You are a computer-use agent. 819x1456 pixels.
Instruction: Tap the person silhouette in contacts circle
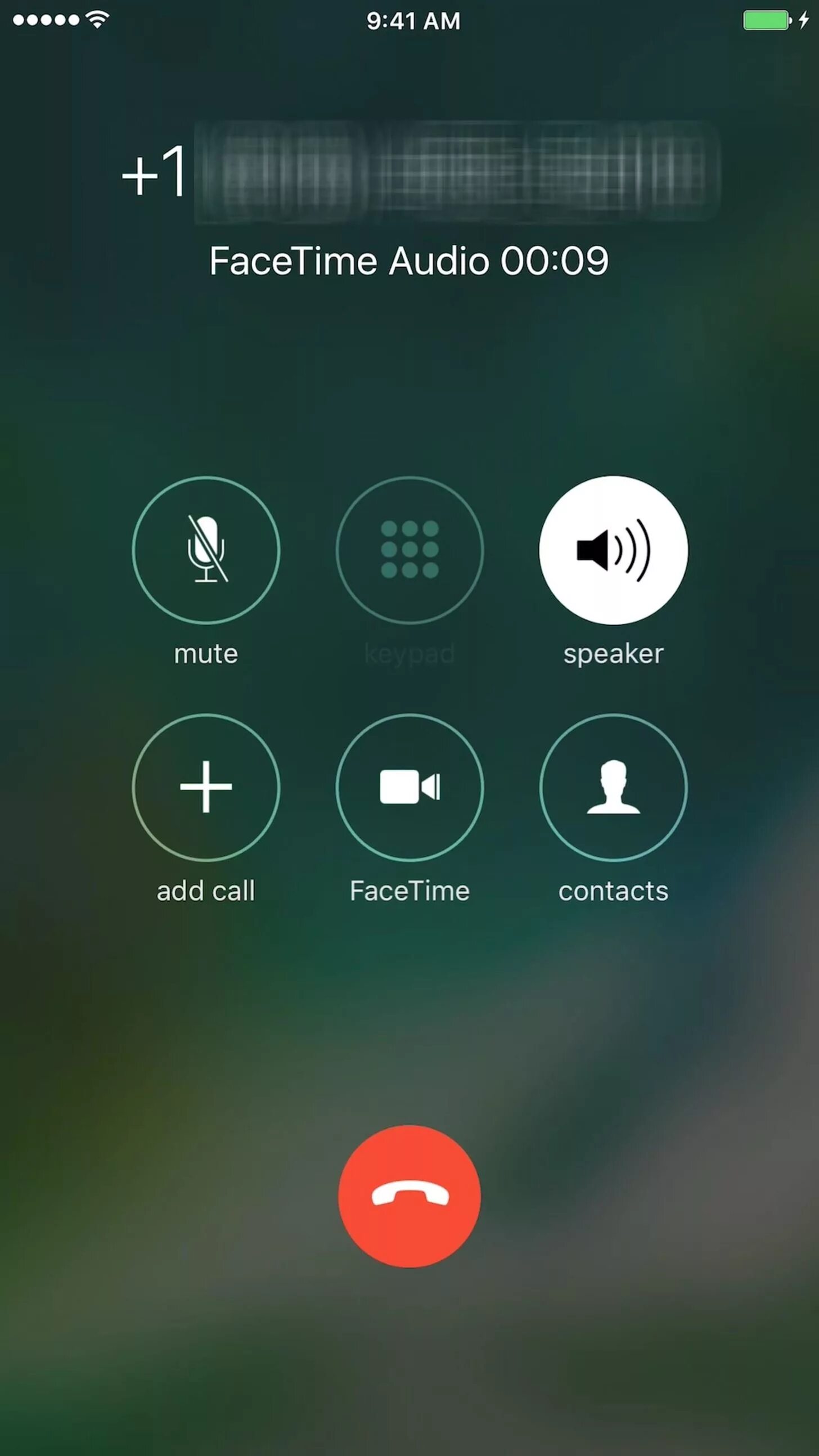[613, 787]
